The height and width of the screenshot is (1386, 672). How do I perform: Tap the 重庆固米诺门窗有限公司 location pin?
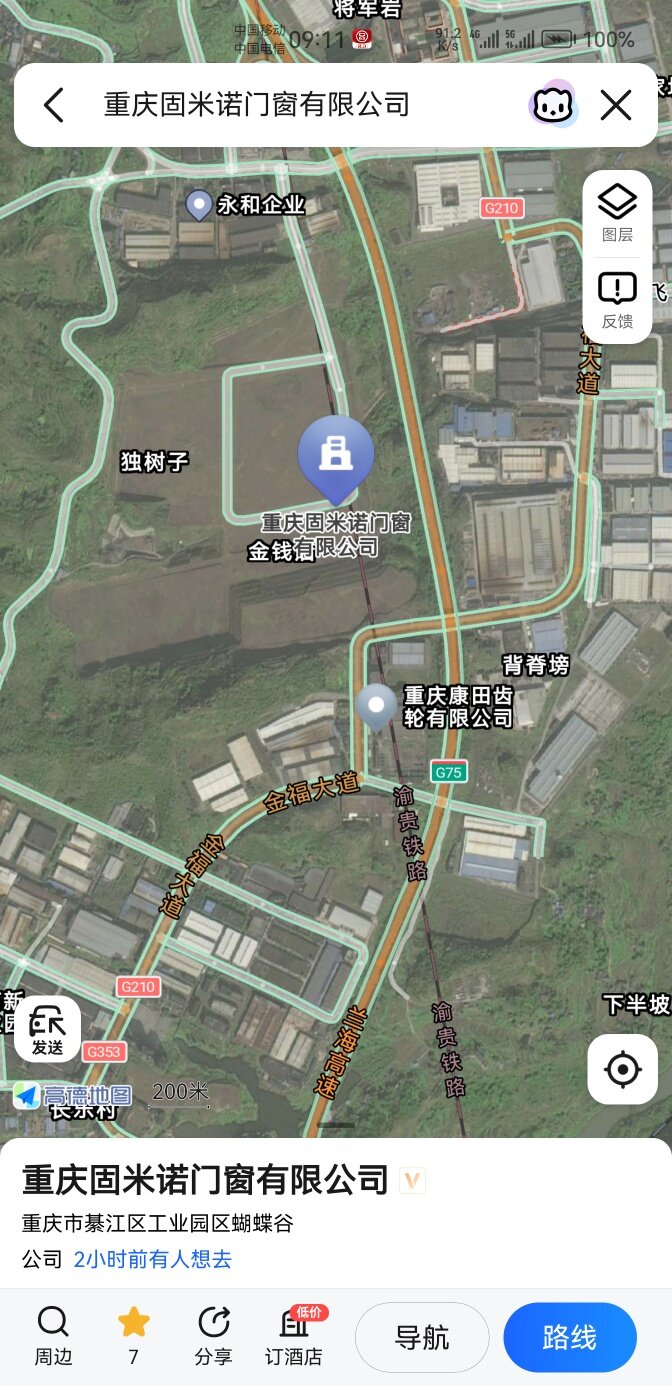(335, 458)
